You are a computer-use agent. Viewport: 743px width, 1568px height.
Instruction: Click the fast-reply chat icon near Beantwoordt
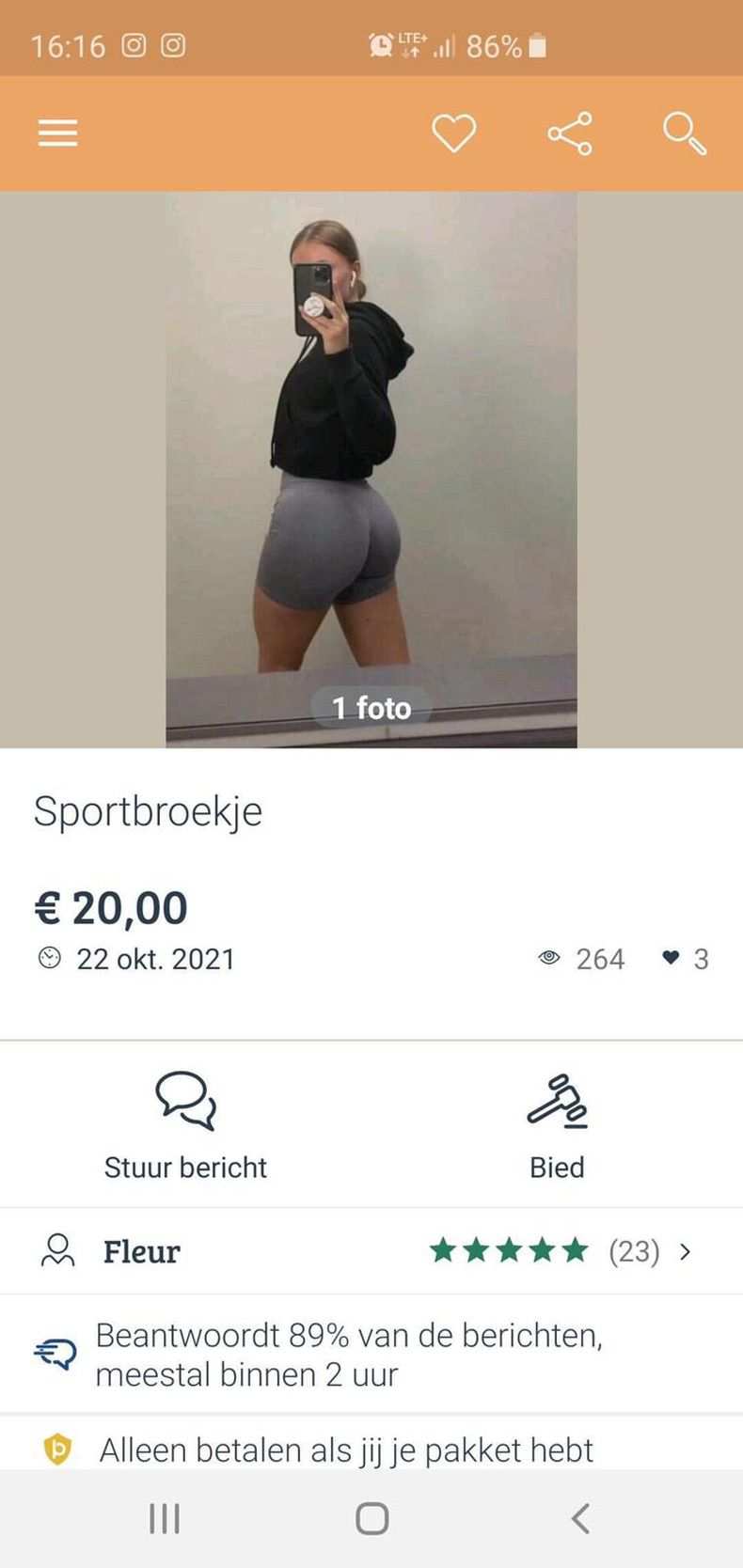pyautogui.click(x=55, y=1354)
